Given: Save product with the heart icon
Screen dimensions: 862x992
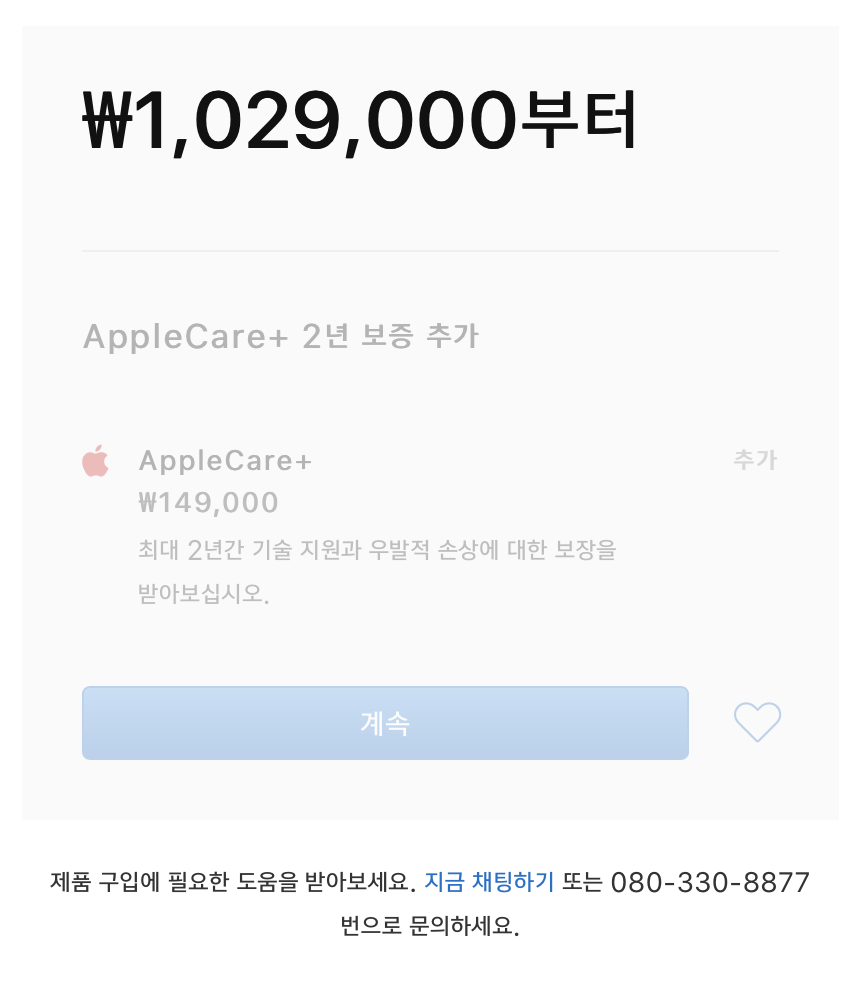Looking at the screenshot, I should pos(757,722).
